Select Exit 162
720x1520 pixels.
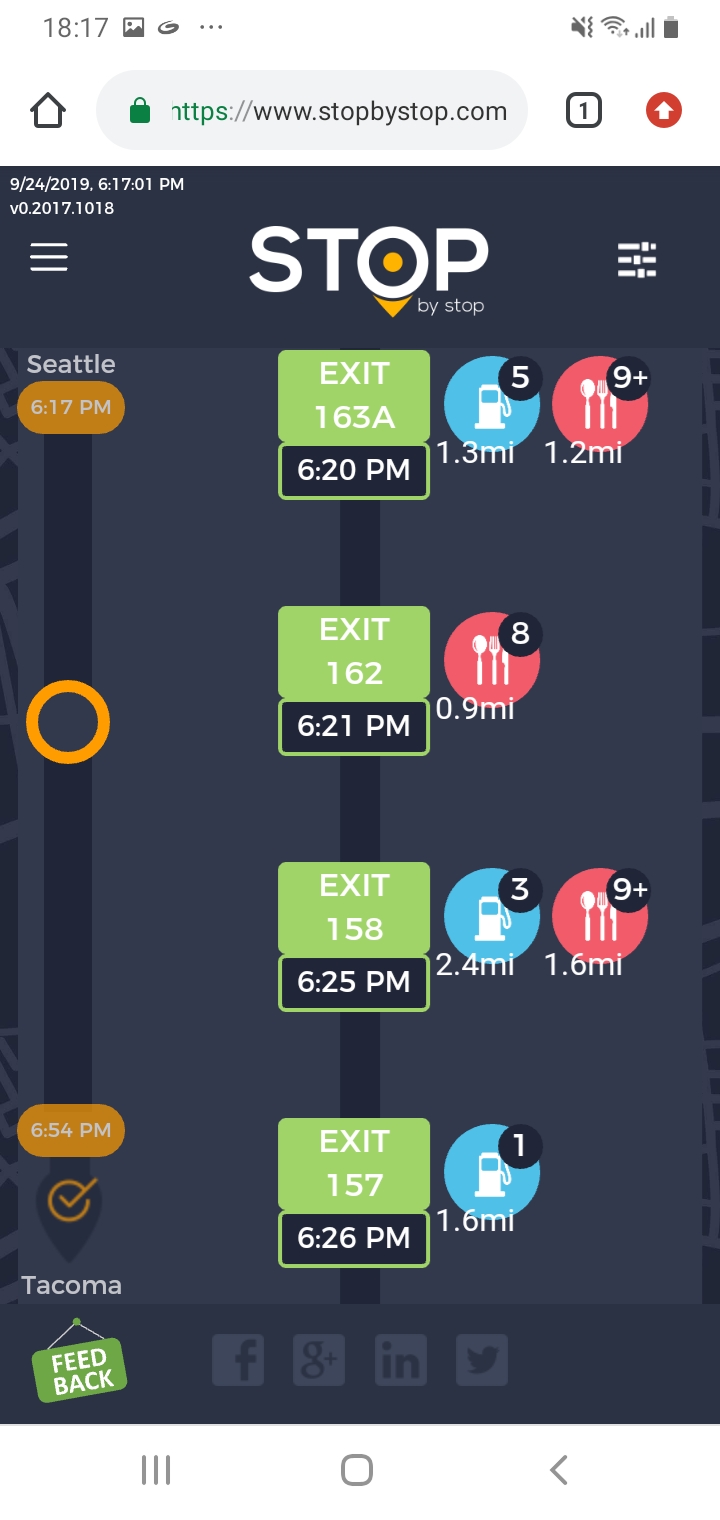coord(354,652)
